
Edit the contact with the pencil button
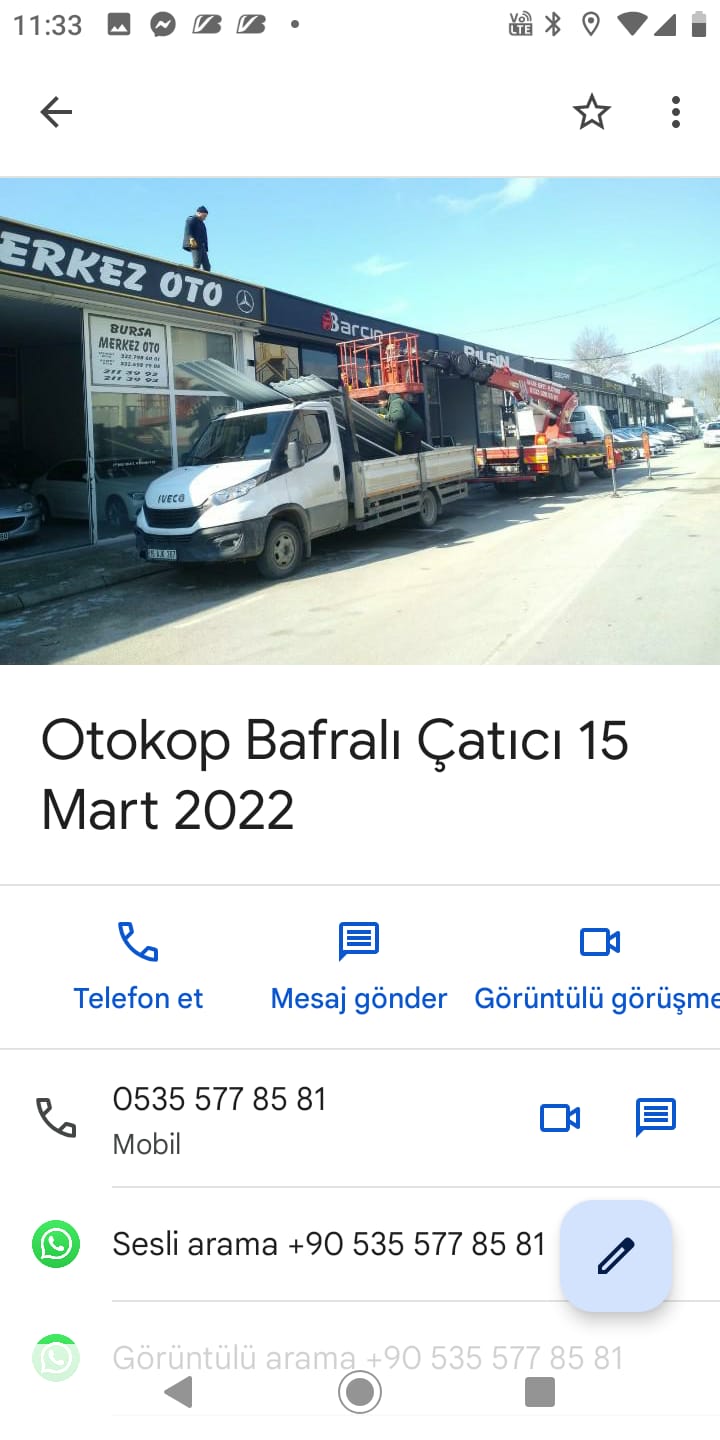616,1256
